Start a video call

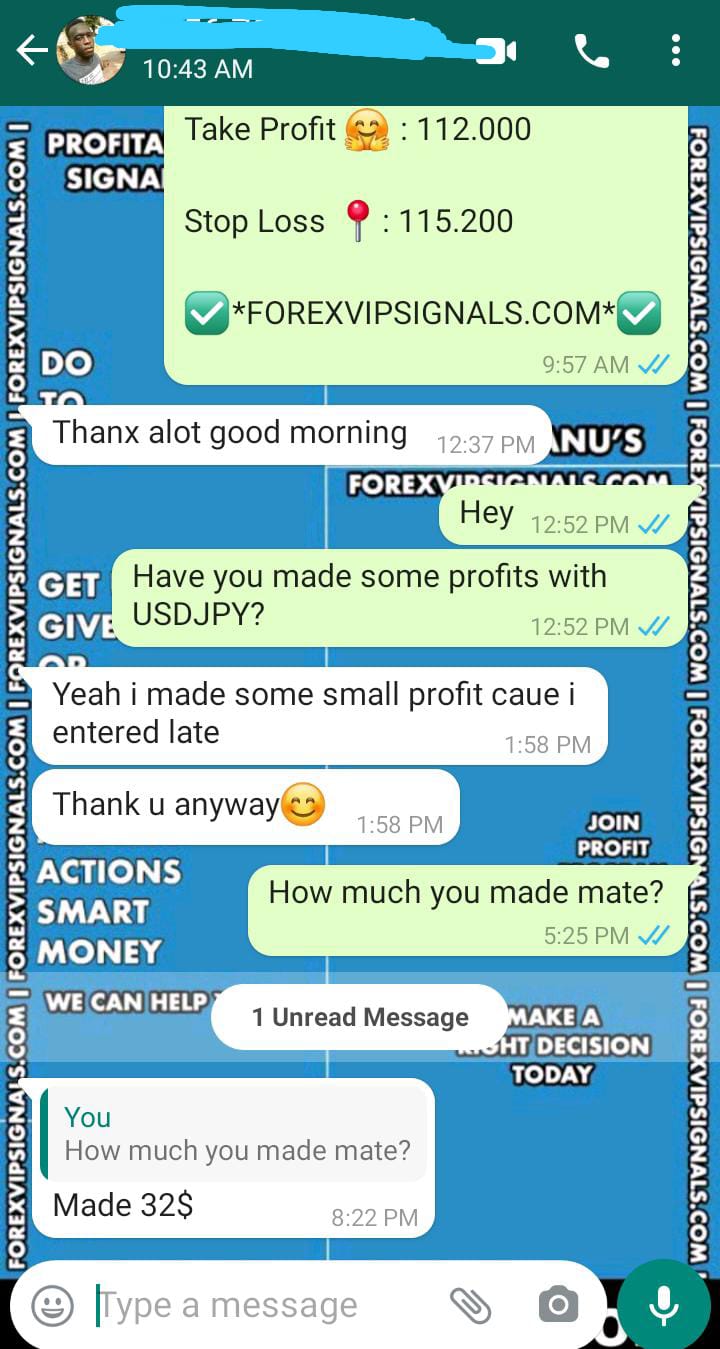click(496, 51)
